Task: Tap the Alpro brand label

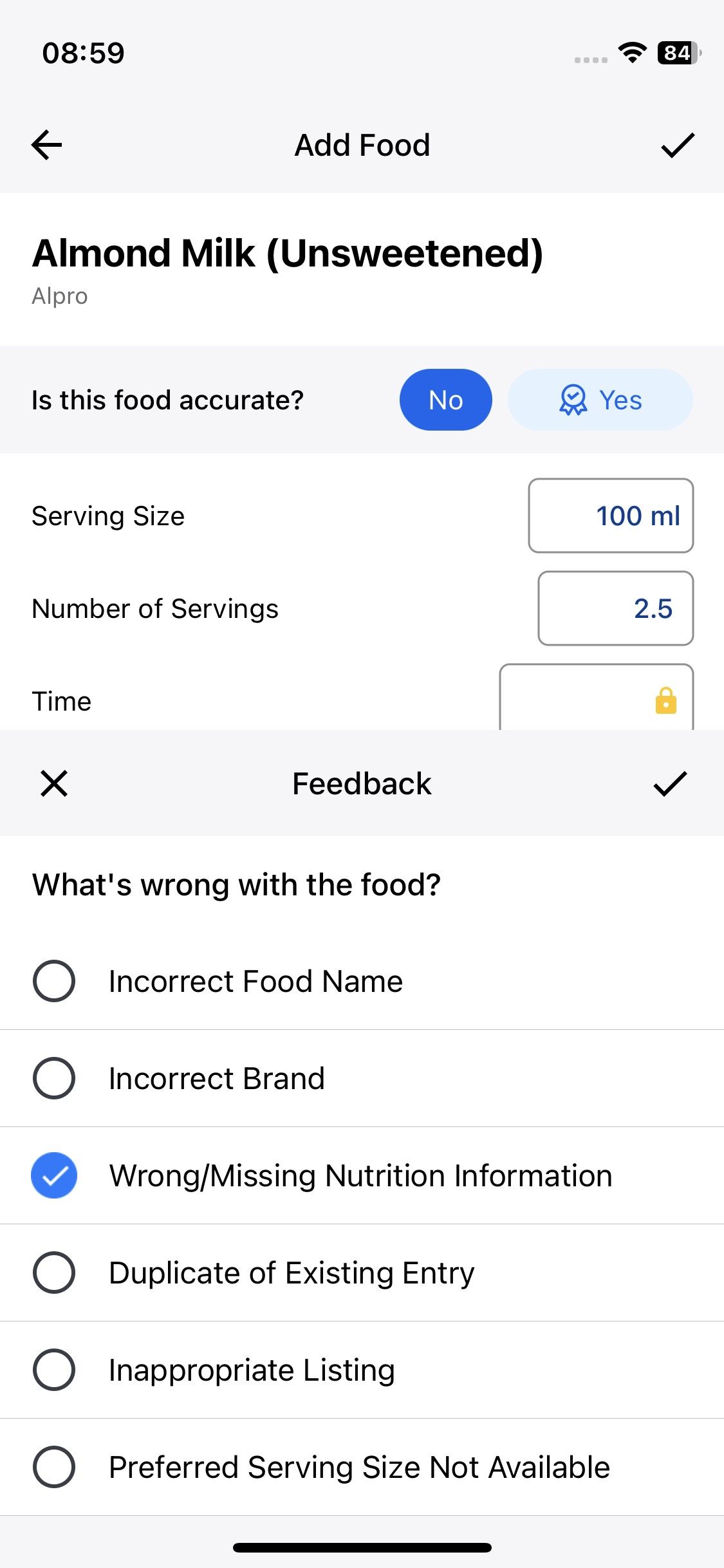Action: (x=60, y=295)
